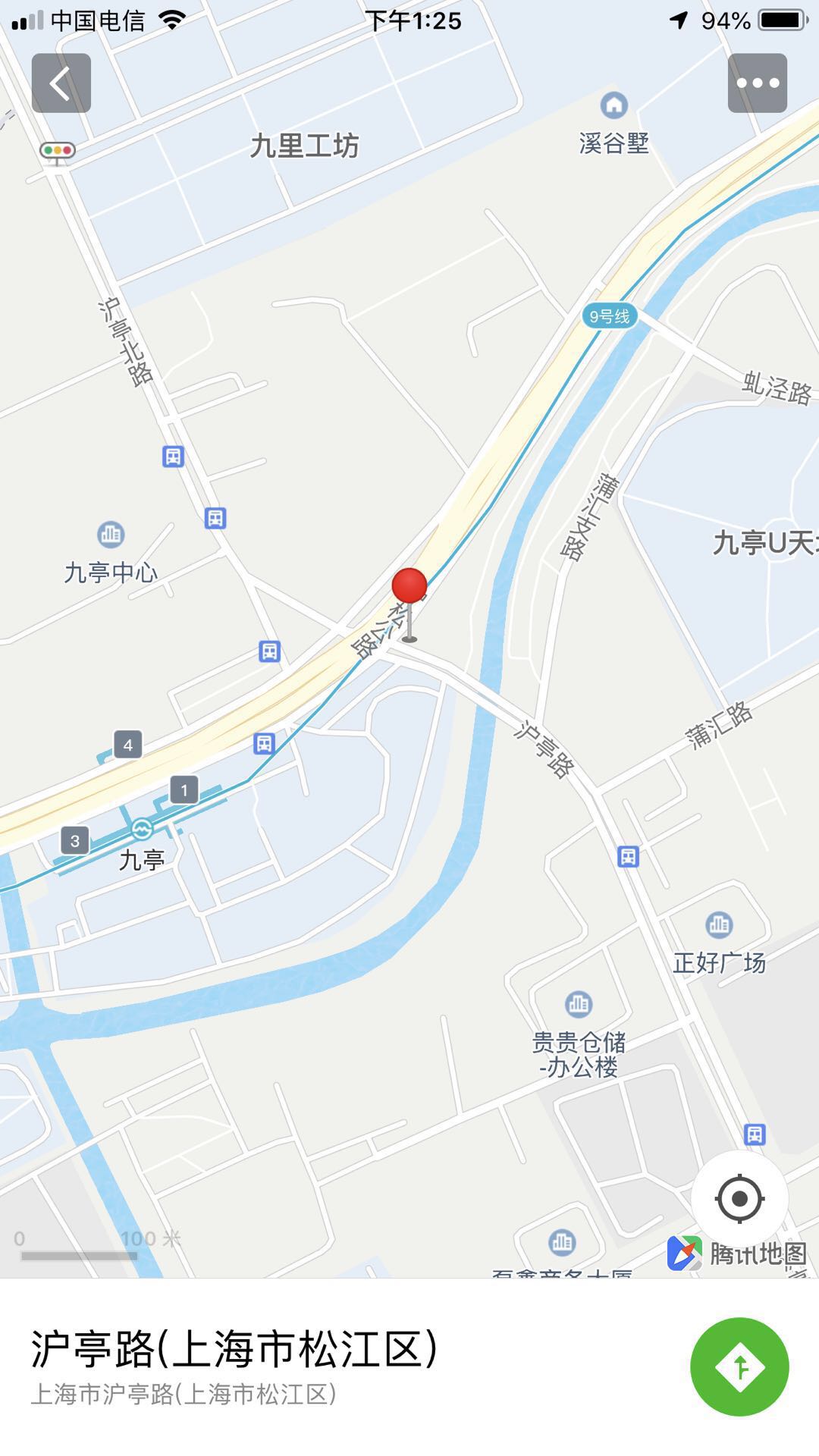This screenshot has width=819, height=1456.
Task: Tap the 溪谷墅 residence marker
Action: point(613,105)
